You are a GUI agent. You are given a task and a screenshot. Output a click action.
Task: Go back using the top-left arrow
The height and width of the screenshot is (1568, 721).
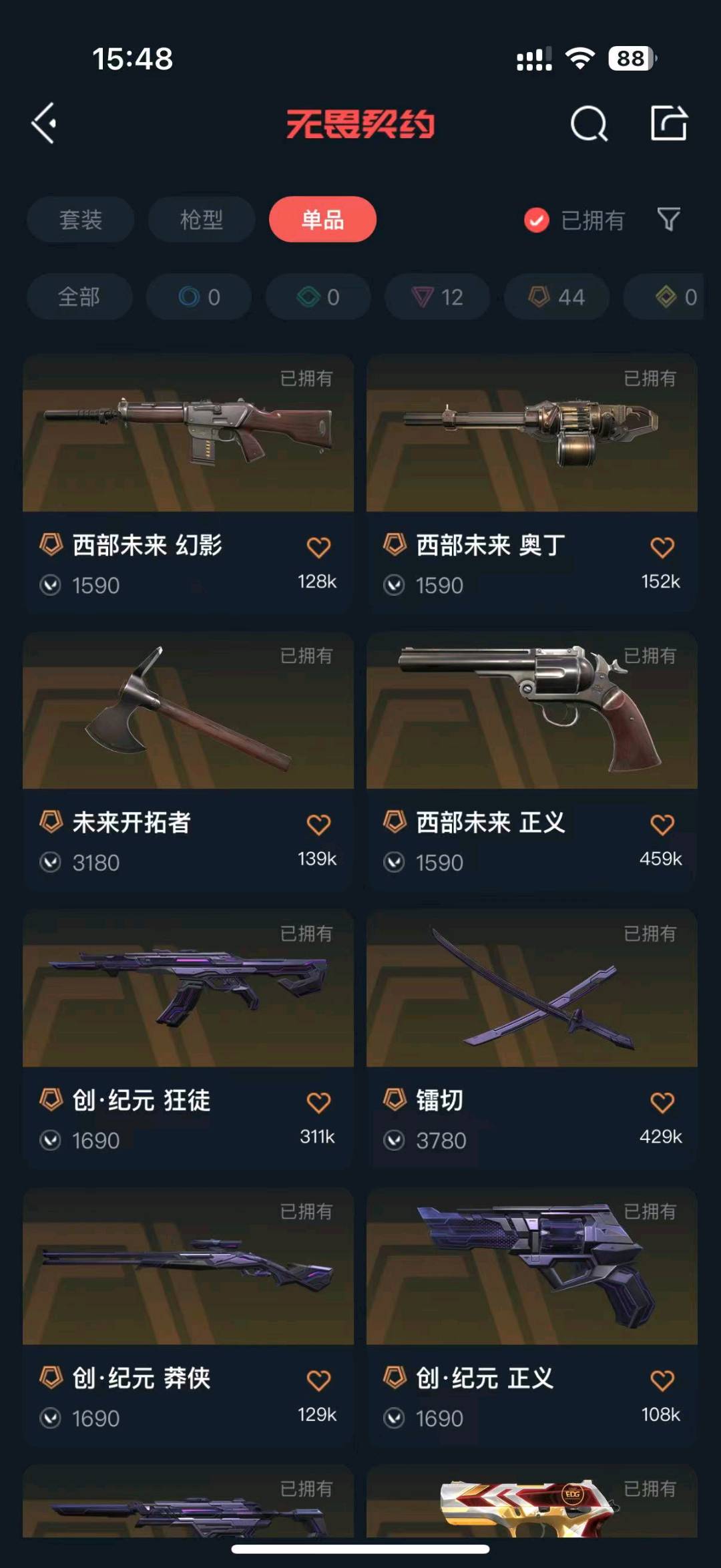[44, 124]
